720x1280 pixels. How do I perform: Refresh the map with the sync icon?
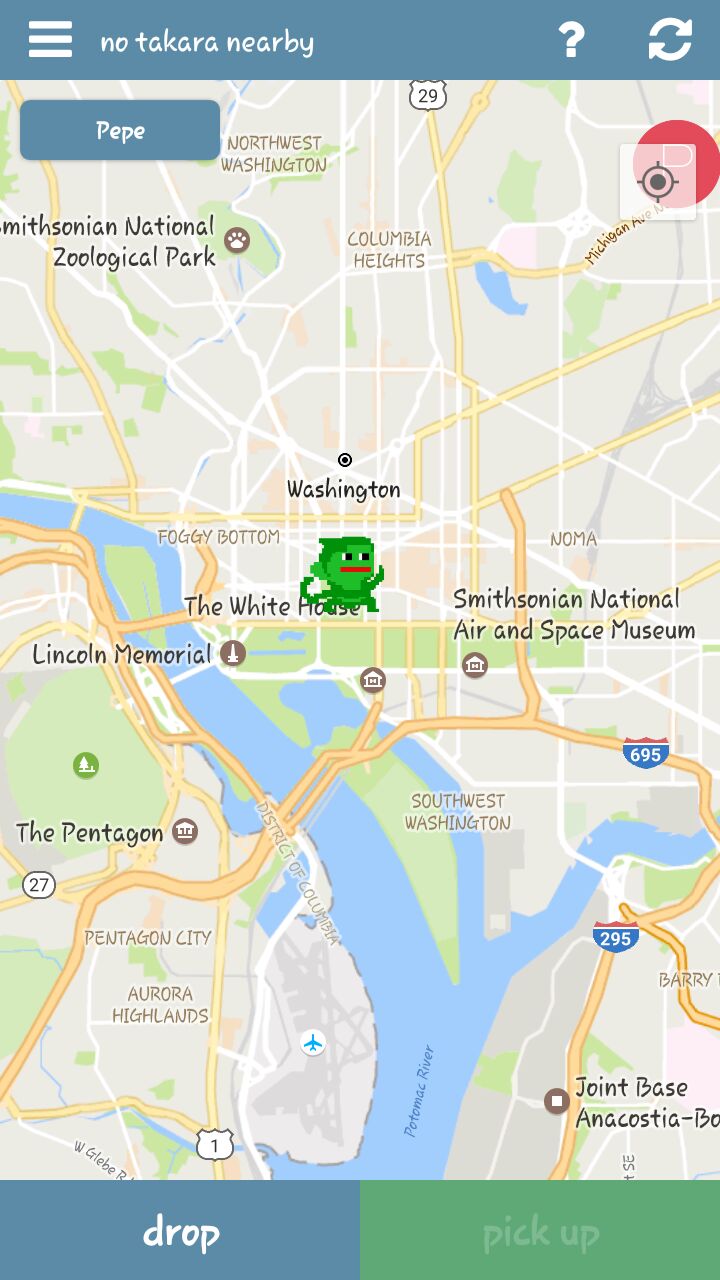[x=670, y=40]
